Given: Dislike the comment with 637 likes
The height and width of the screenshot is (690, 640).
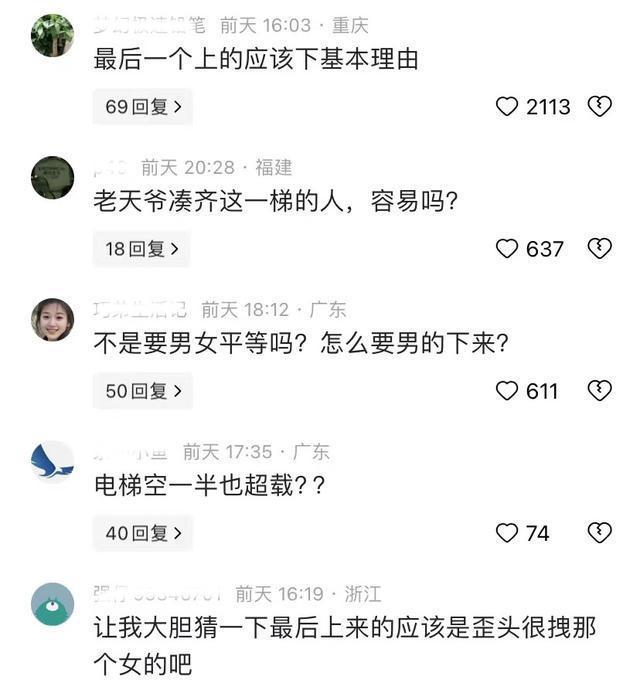Looking at the screenshot, I should point(599,249).
